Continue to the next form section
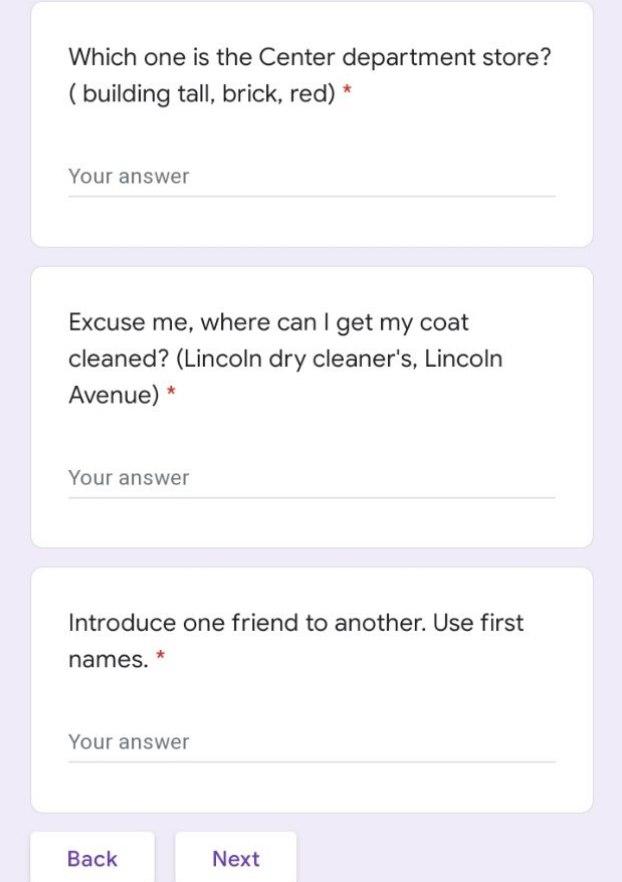 (x=236, y=858)
